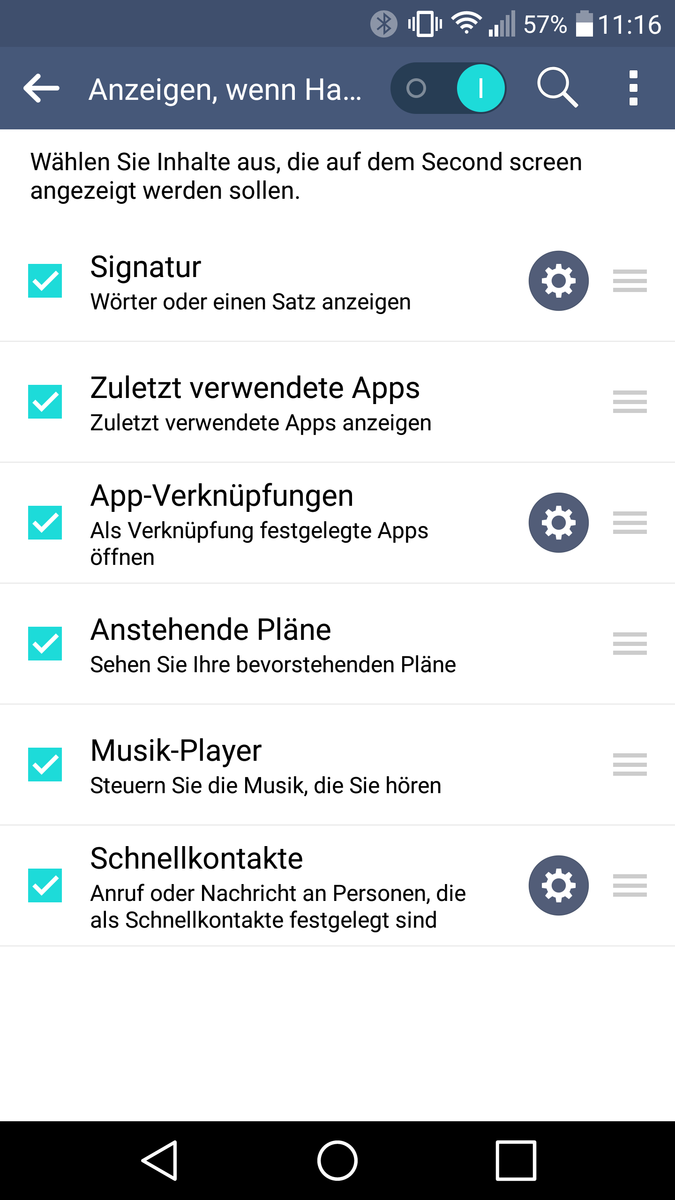The image size is (675, 1200).
Task: Deselect the Anstehende Pläne checkbox
Action: (45, 644)
